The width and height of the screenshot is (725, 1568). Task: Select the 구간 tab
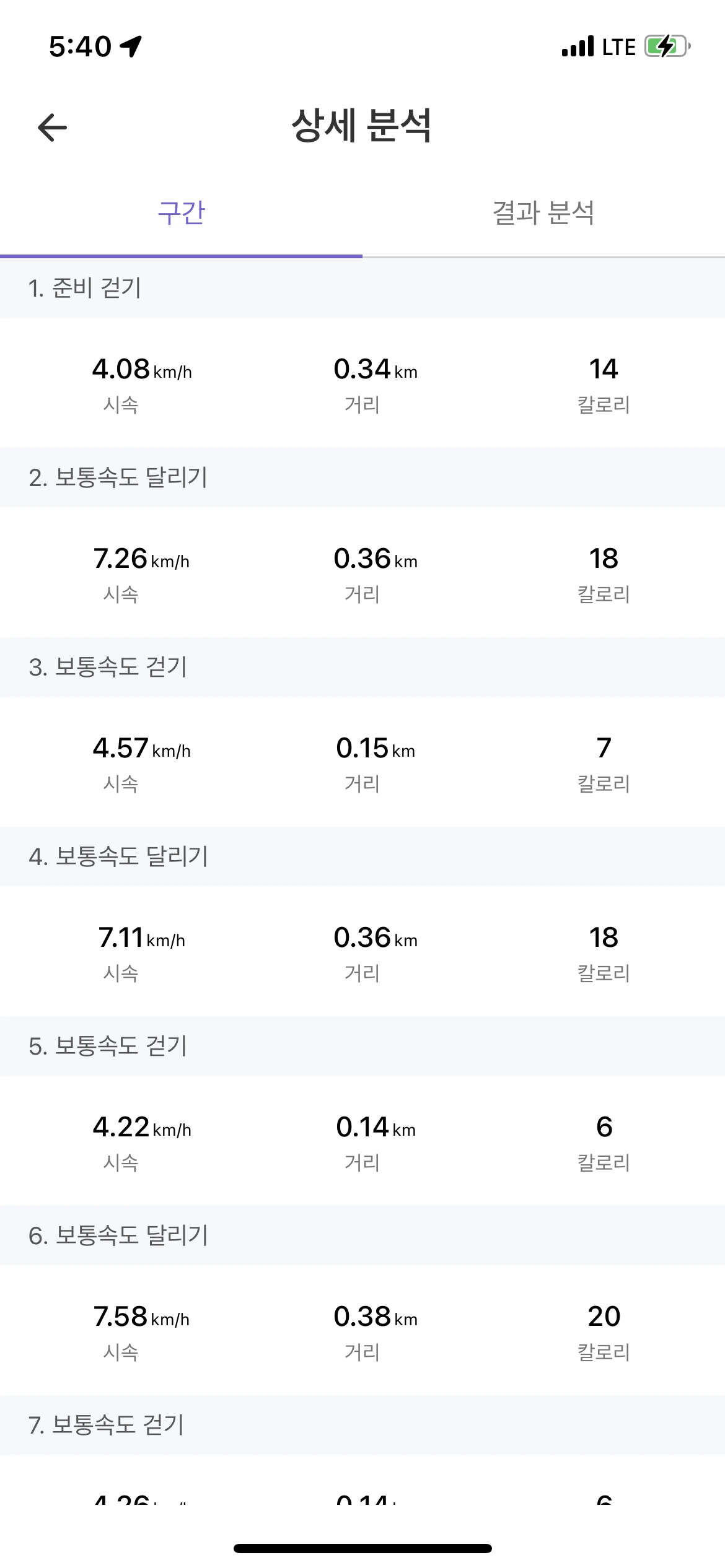pyautogui.click(x=181, y=213)
